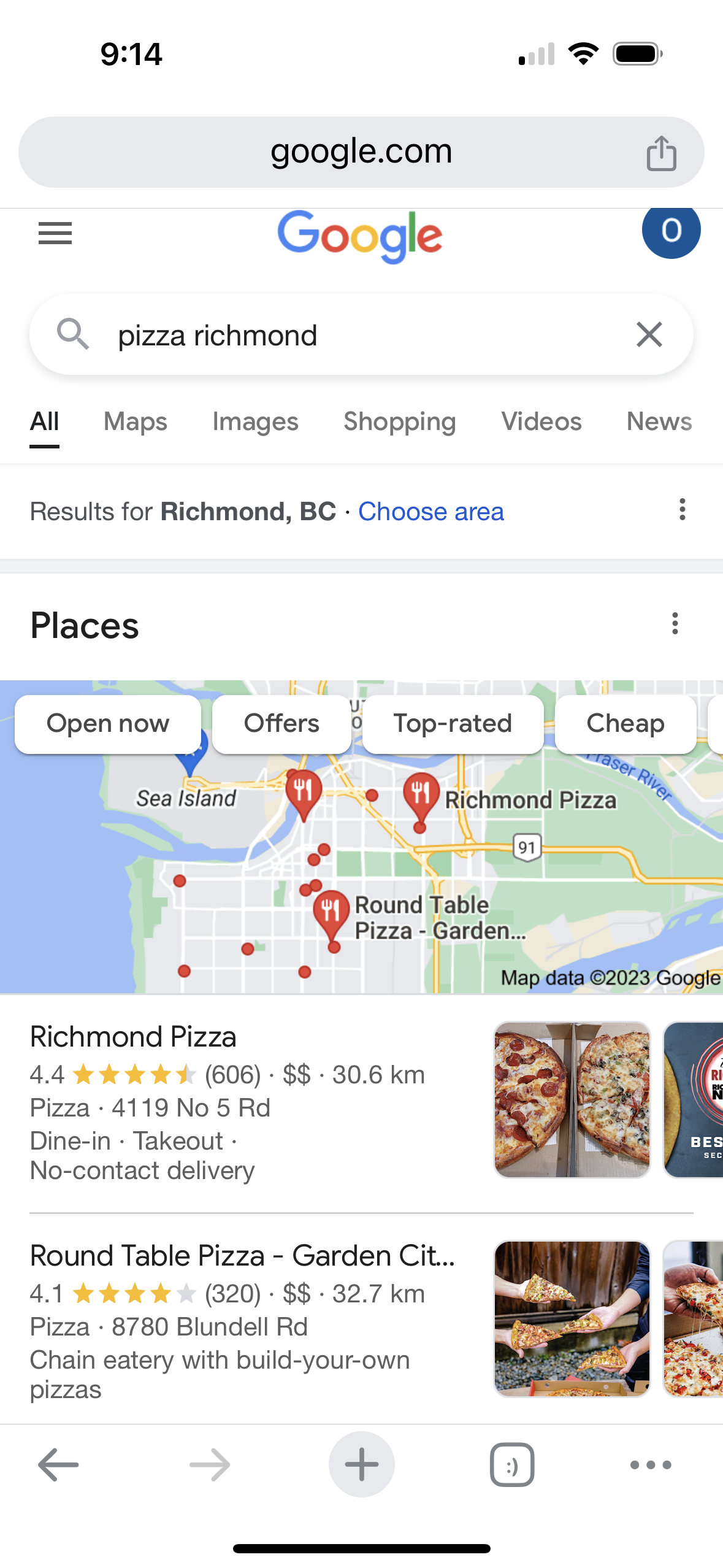
Task: Open the Round Table Pizza listing
Action: click(242, 1256)
